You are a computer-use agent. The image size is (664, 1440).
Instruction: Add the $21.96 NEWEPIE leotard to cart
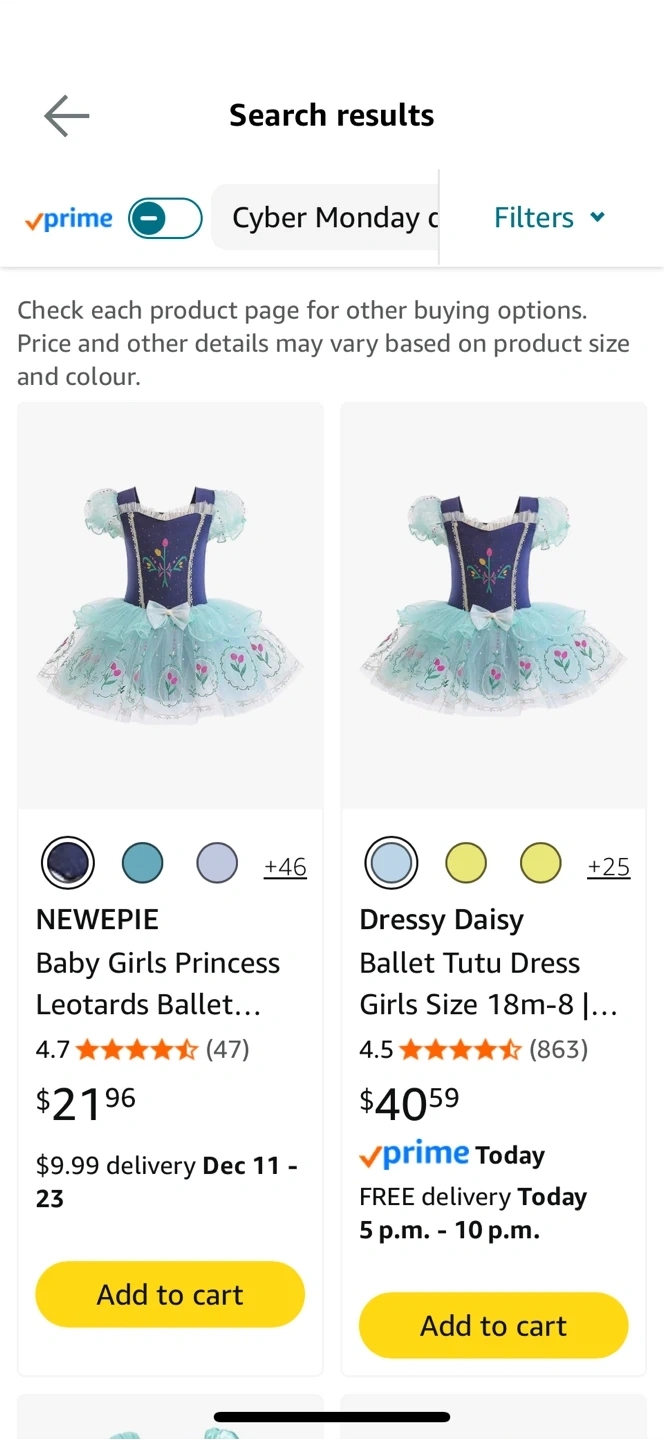170,1295
